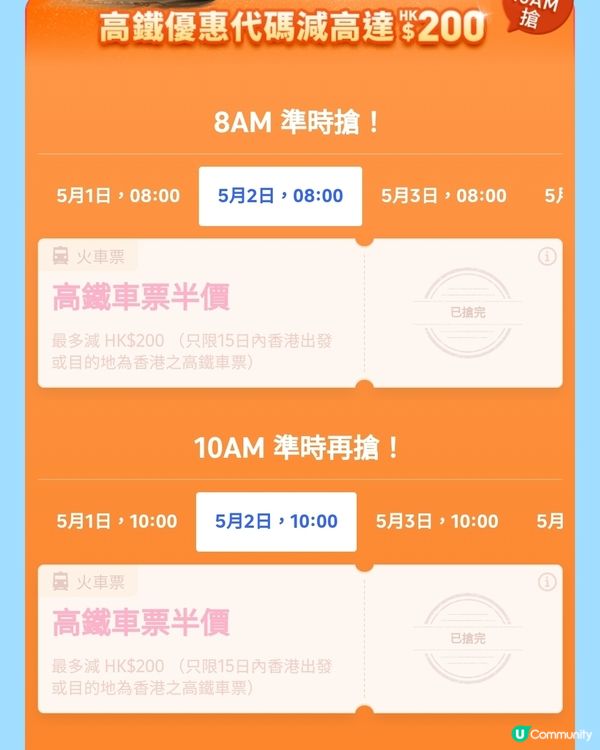Choose the 5月2日, 10:00 date tab

tap(276, 521)
